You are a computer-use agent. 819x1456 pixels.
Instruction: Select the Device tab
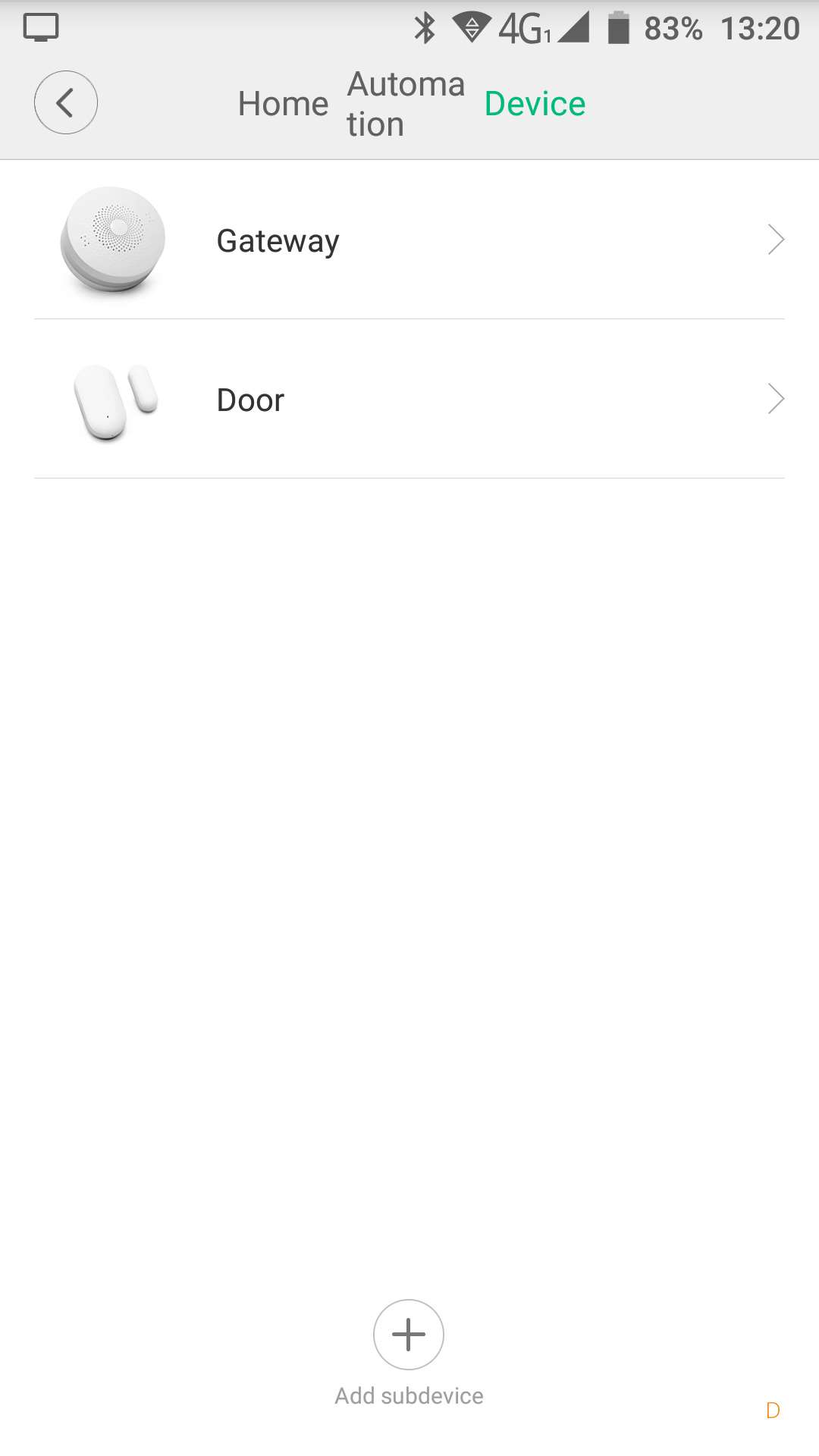click(x=535, y=104)
